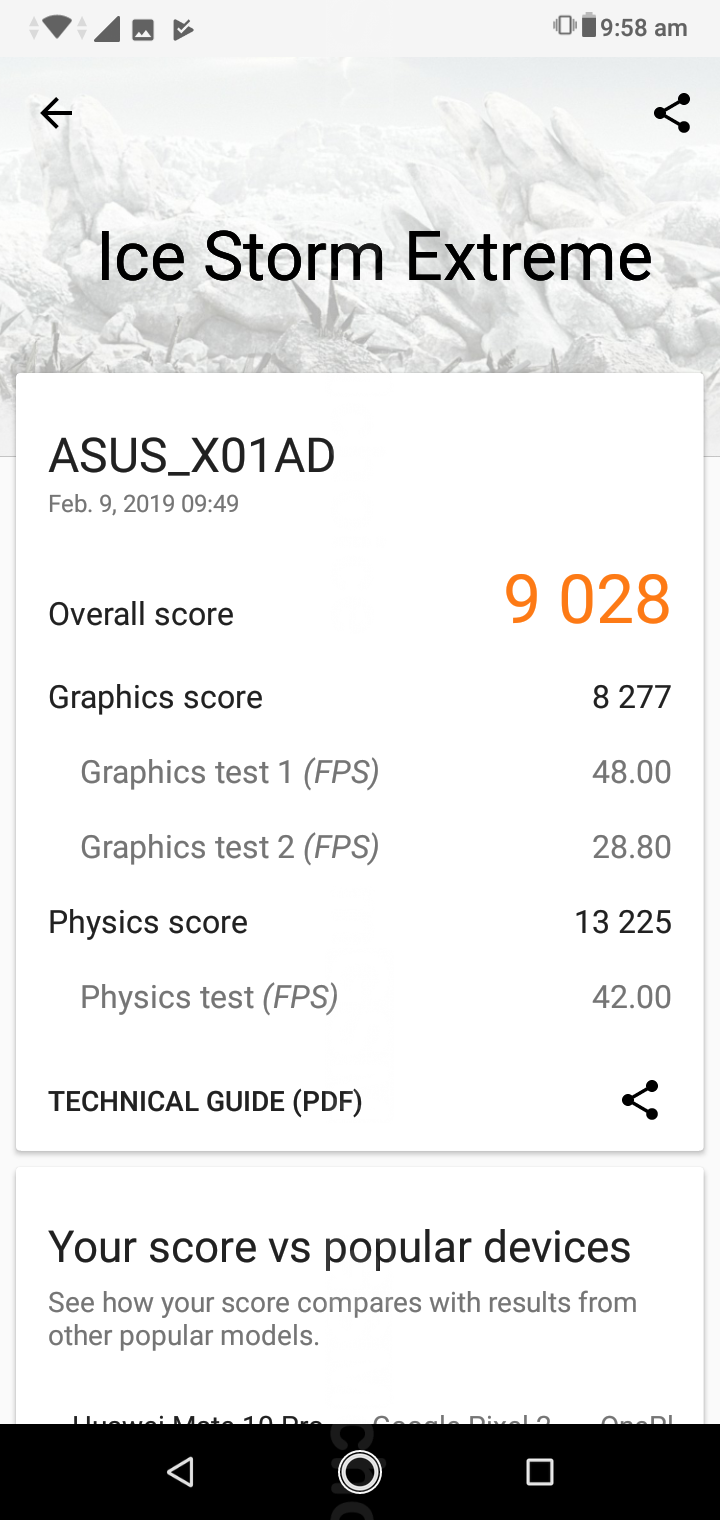Screen dimensions: 720x1520
Task: Share the Ice Storm Extreme result
Action: pos(672,113)
